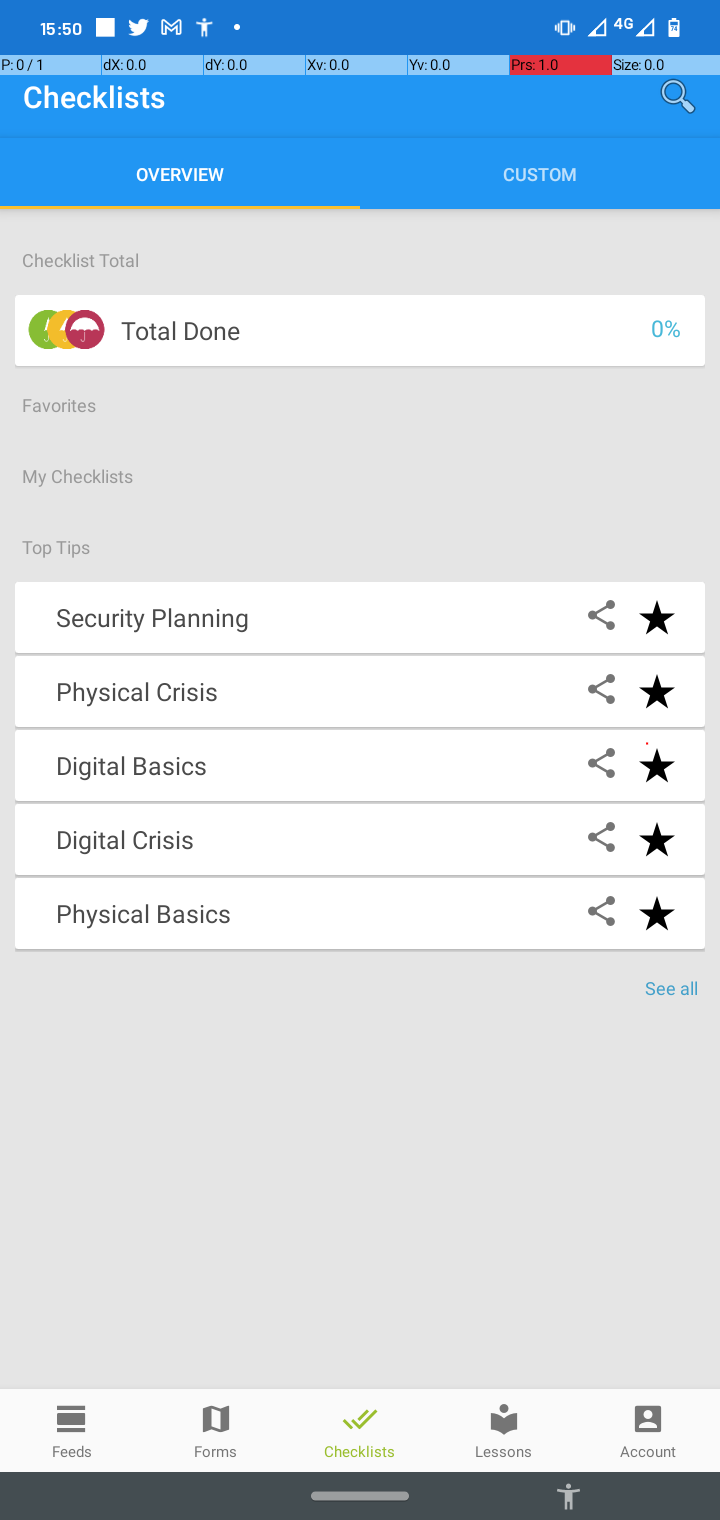
Task: Star the Security Planning checklist
Action: tap(657, 618)
